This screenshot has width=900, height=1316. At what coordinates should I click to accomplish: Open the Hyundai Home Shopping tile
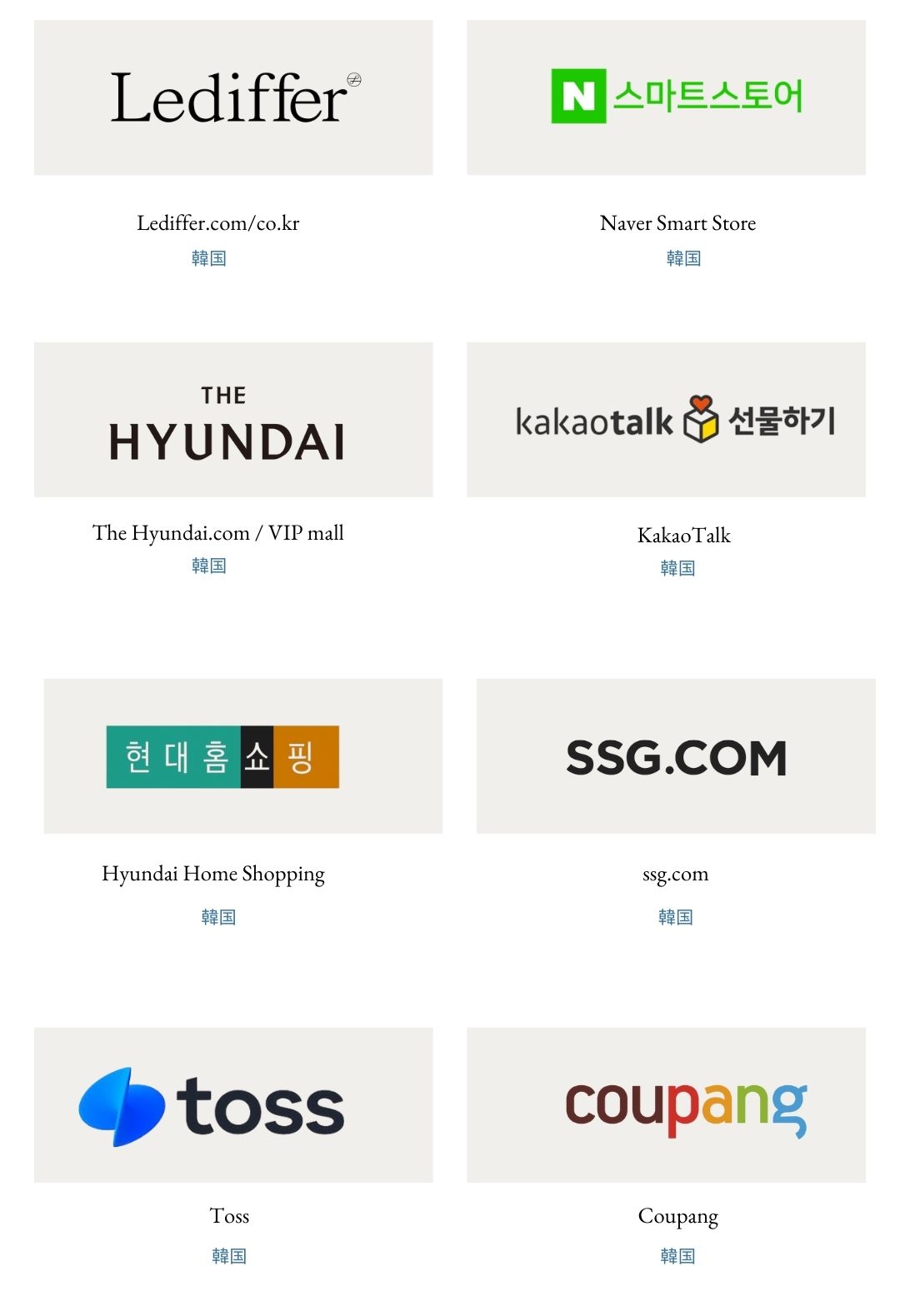click(x=242, y=755)
